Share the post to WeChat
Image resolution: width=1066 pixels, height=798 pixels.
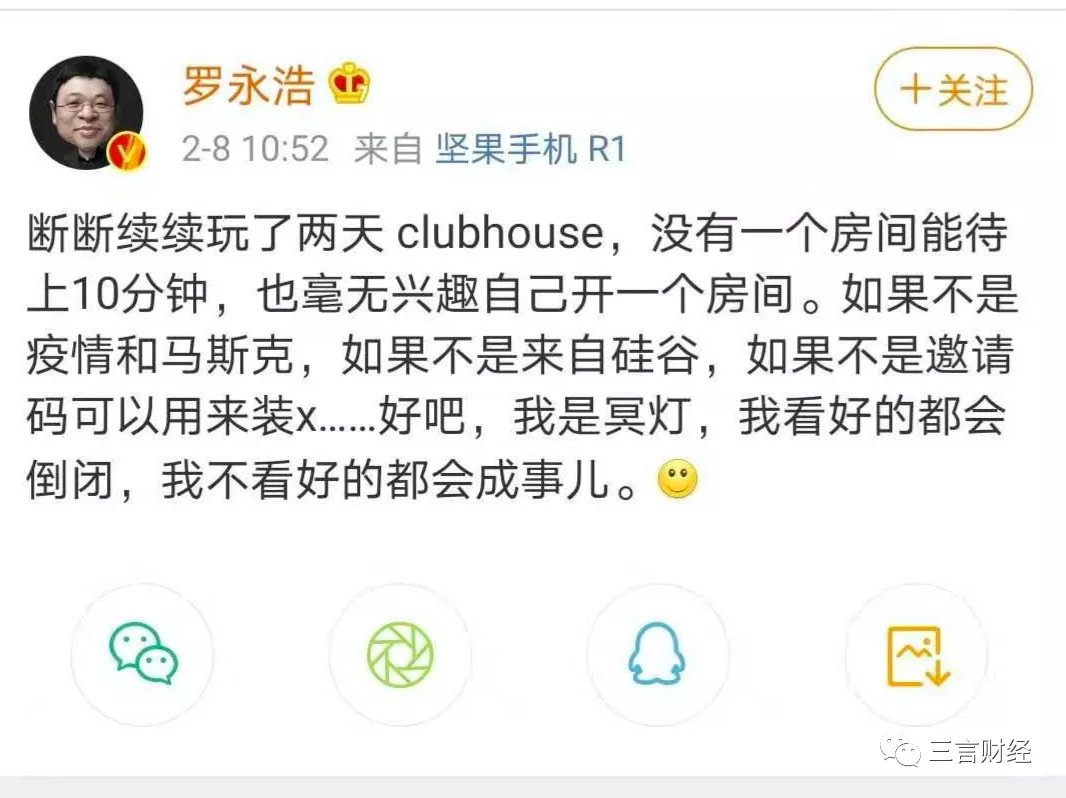143,654
